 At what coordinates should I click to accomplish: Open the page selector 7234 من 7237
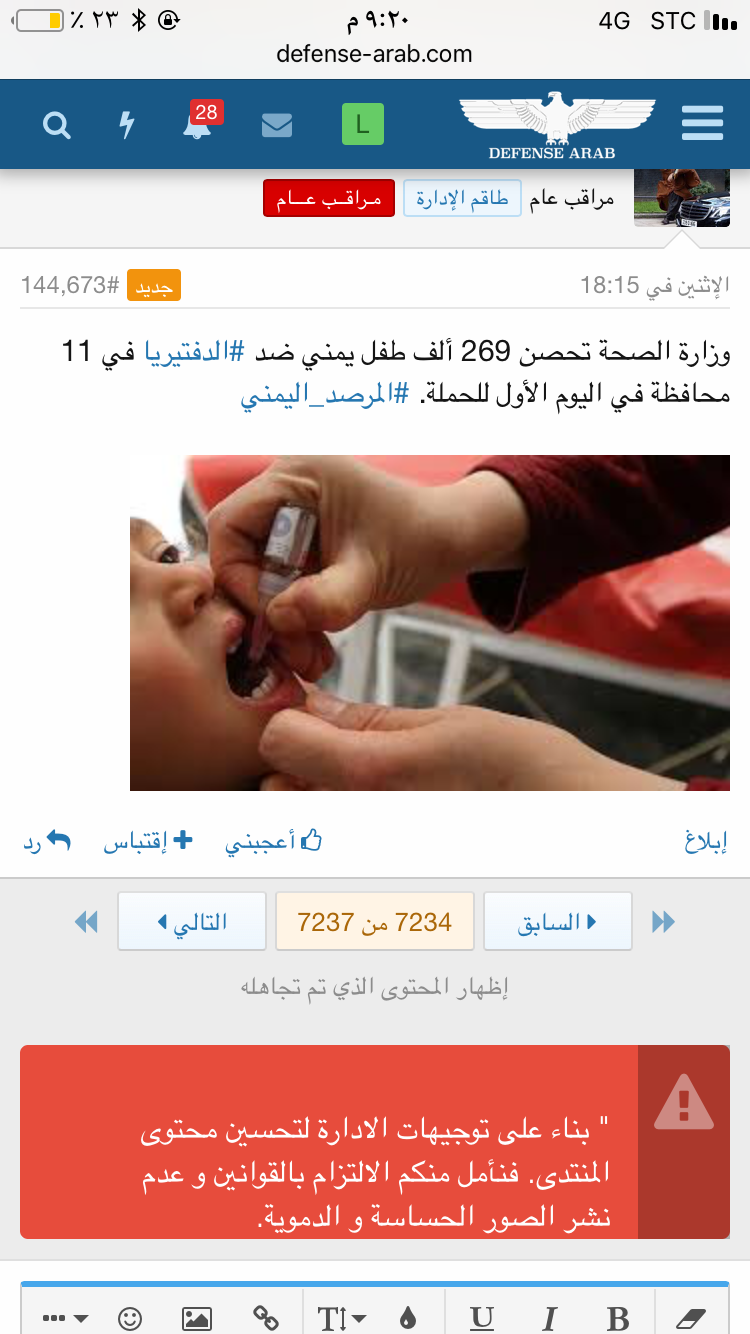tap(375, 921)
